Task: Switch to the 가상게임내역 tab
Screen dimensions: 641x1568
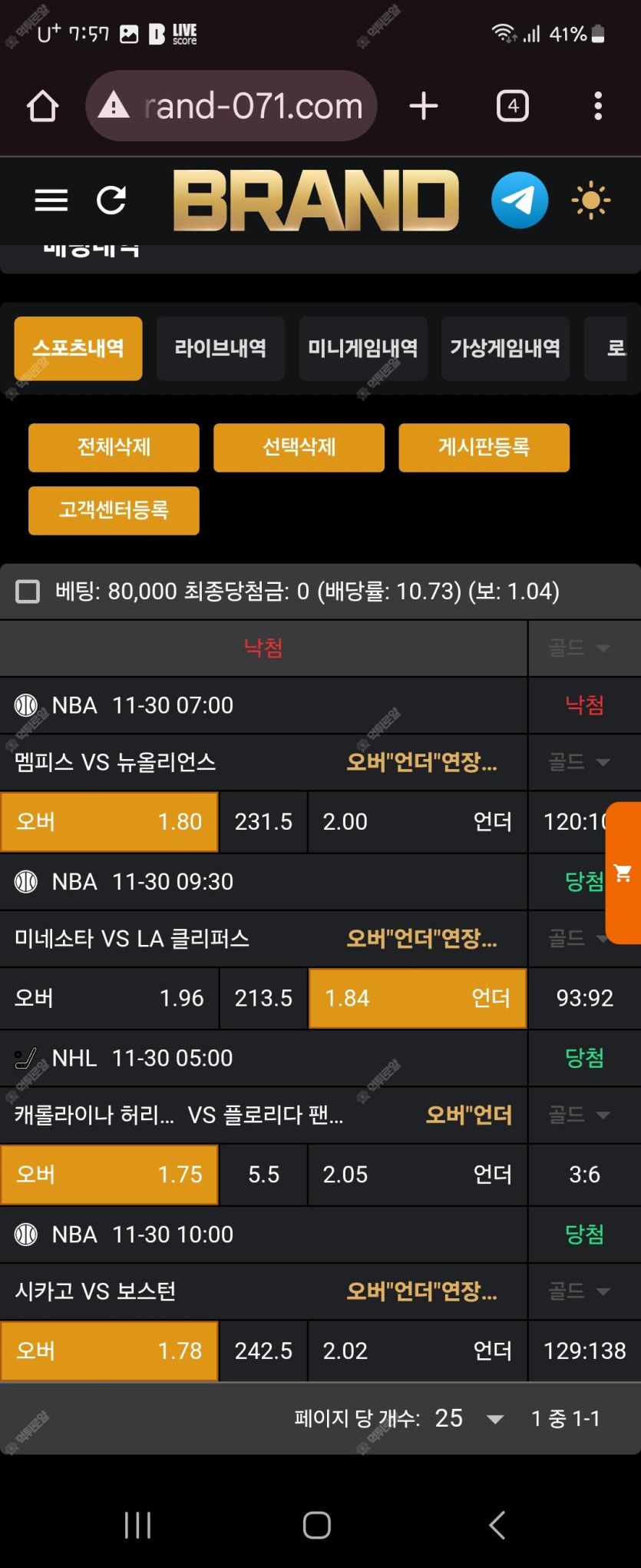Action: pos(505,348)
